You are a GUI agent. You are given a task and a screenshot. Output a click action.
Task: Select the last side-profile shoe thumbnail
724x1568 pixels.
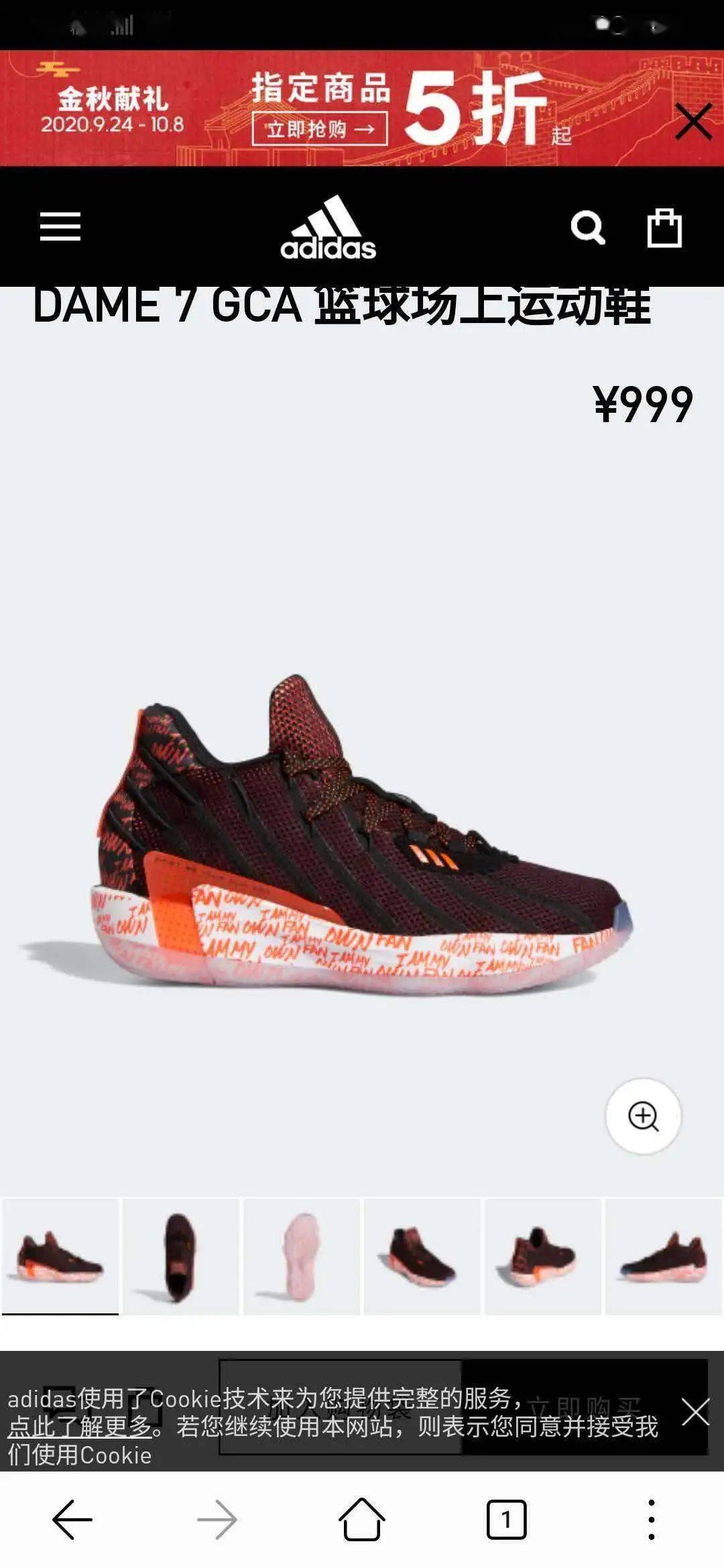pyautogui.click(x=664, y=1257)
